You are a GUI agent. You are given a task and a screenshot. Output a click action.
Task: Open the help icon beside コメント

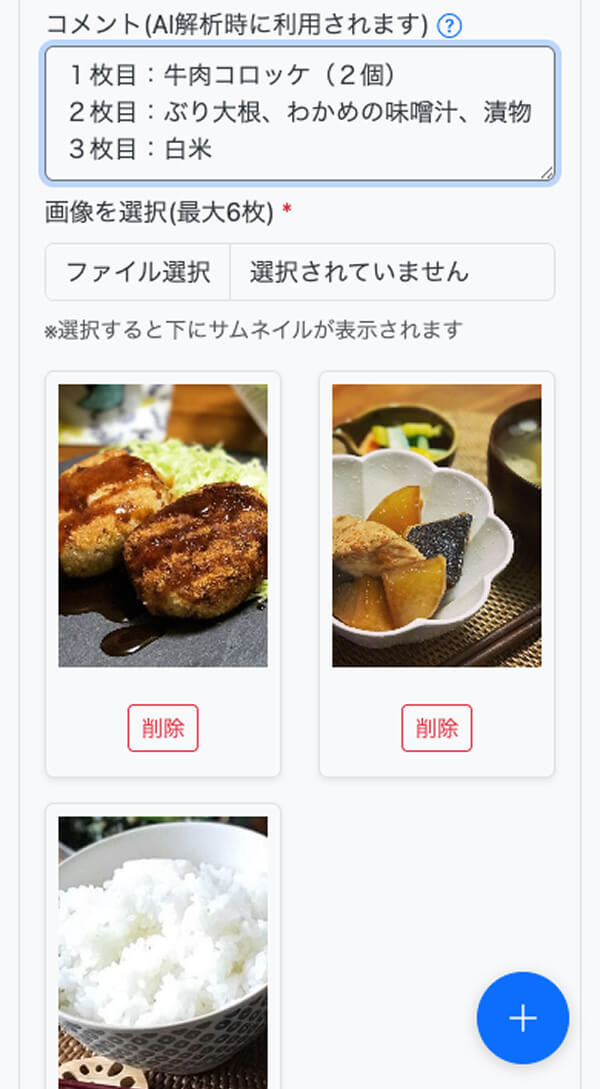click(450, 26)
